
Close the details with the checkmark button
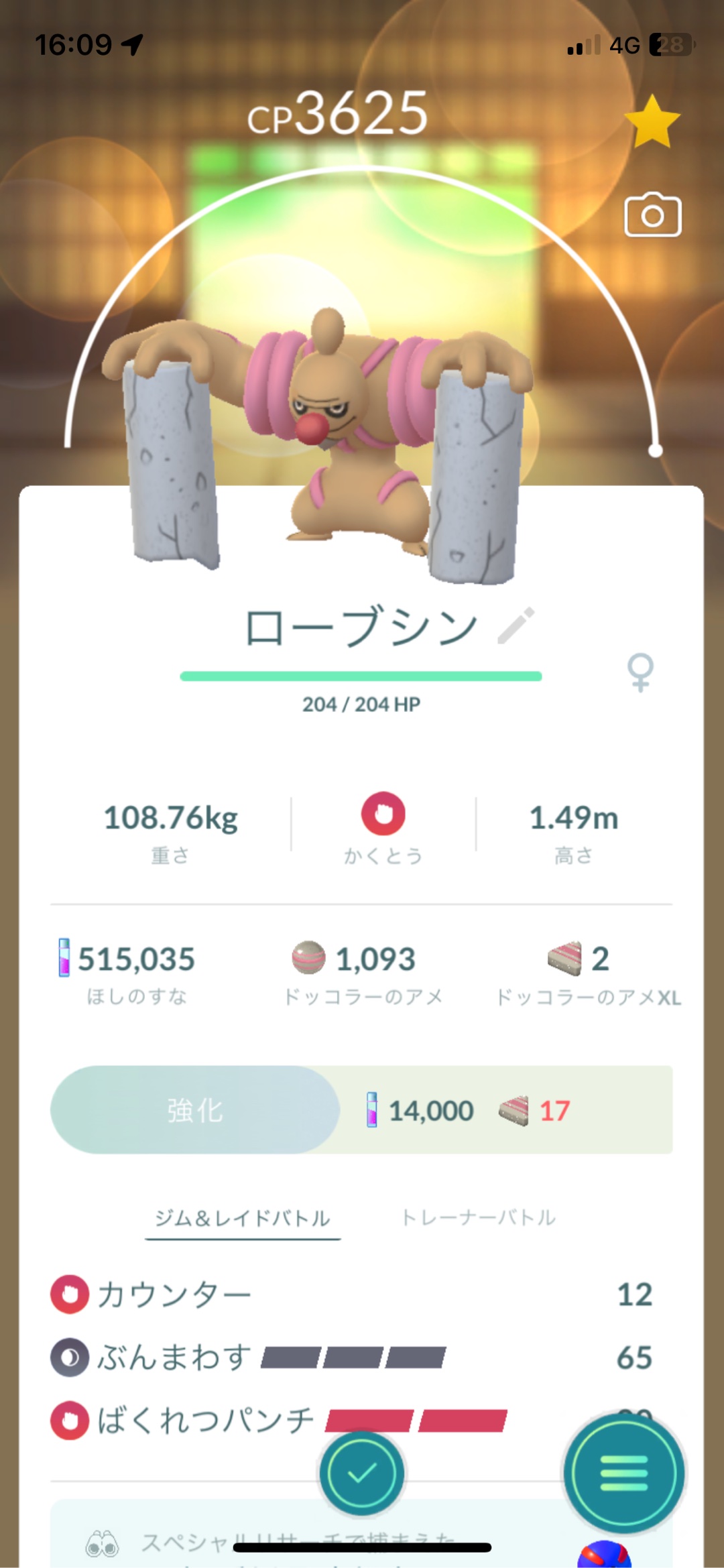[362, 1472]
